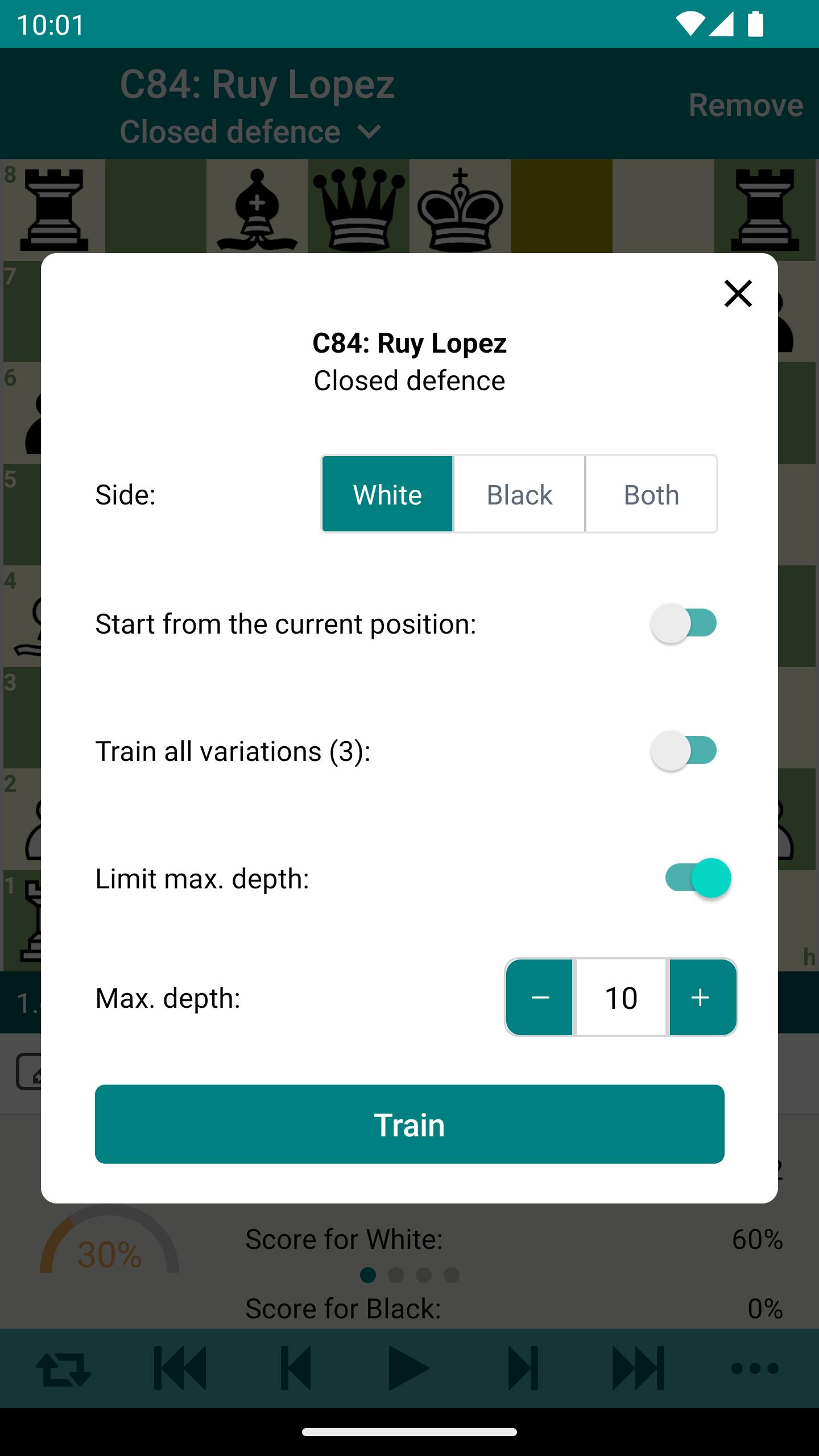This screenshot has width=819, height=1456.
Task: Decrease max depth with minus button
Action: tap(540, 998)
